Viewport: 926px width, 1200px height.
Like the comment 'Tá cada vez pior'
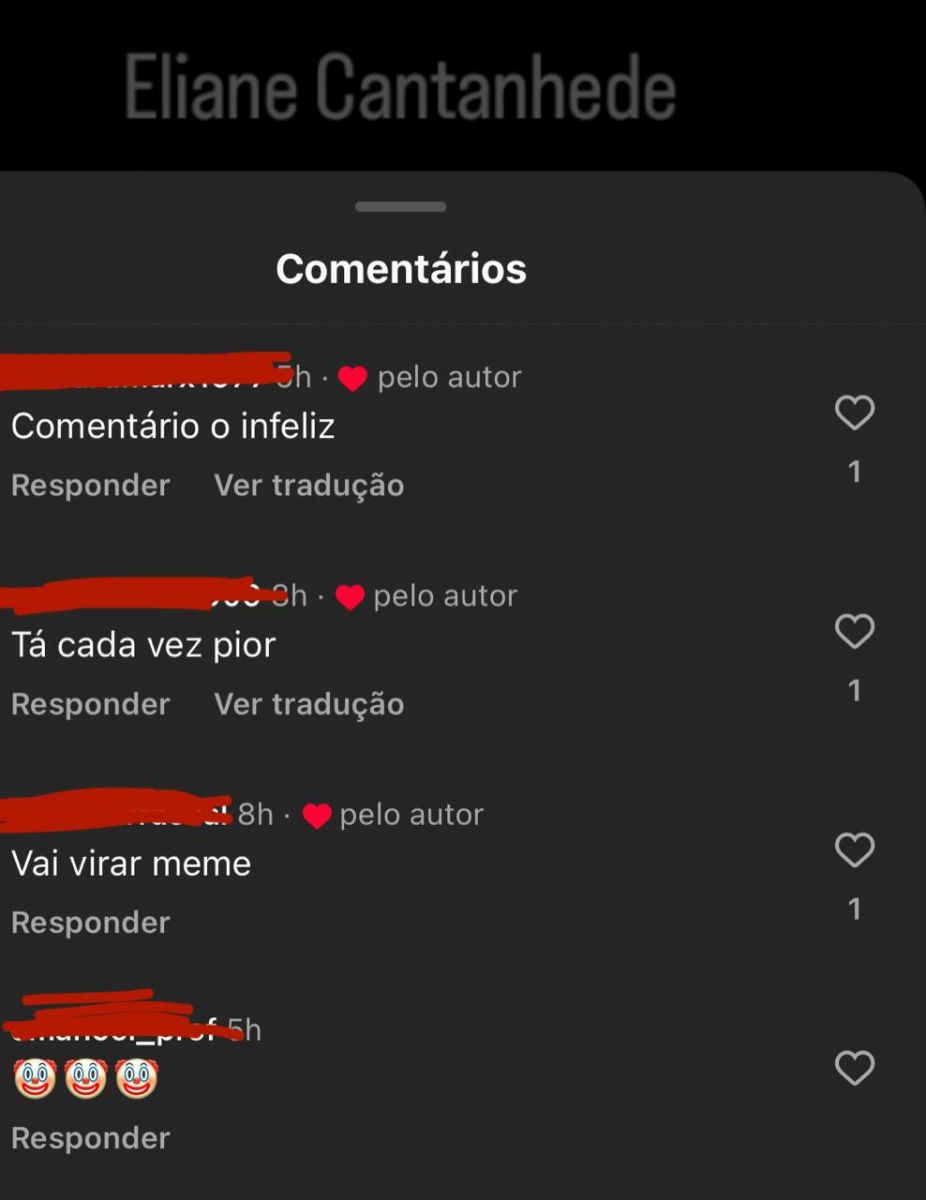[854, 631]
